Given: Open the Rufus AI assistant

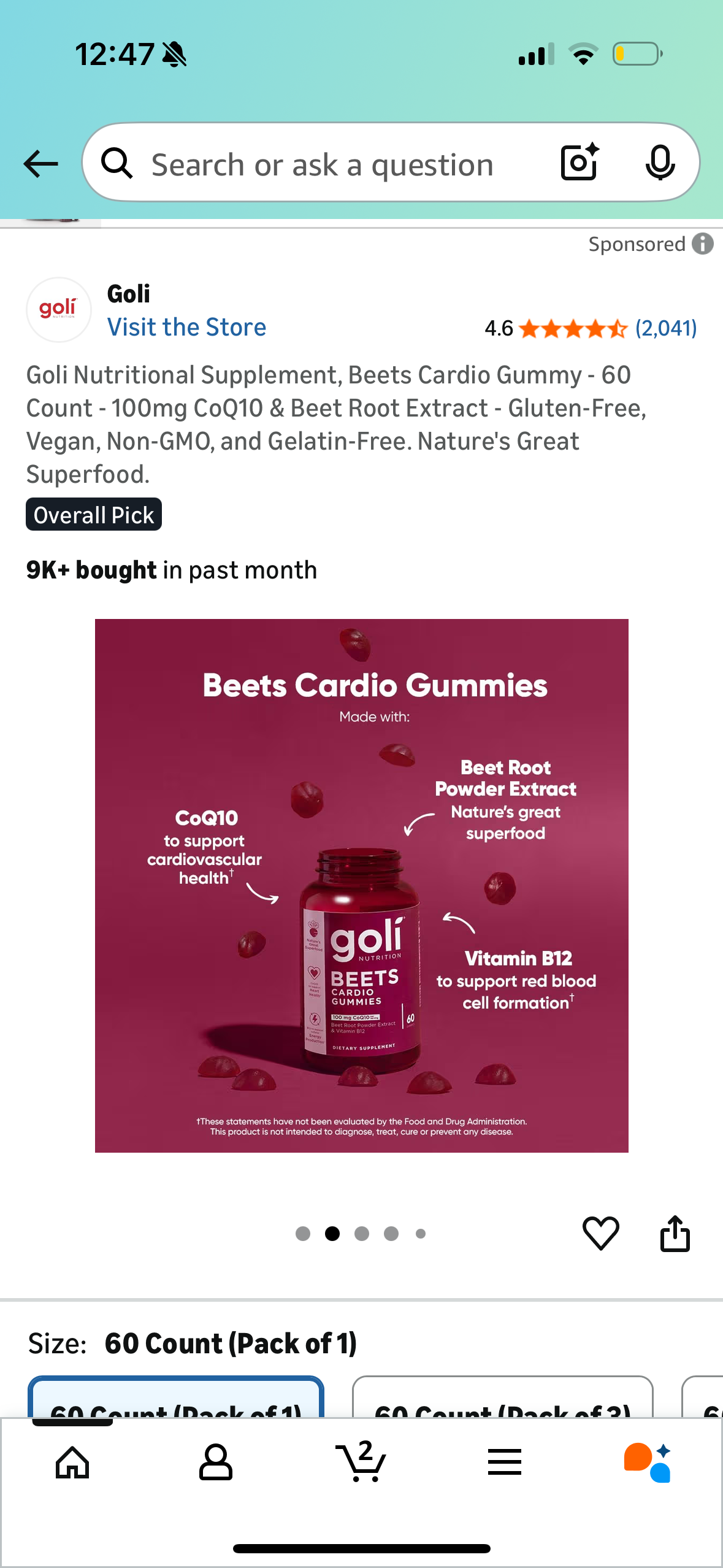Looking at the screenshot, I should pos(648,1462).
